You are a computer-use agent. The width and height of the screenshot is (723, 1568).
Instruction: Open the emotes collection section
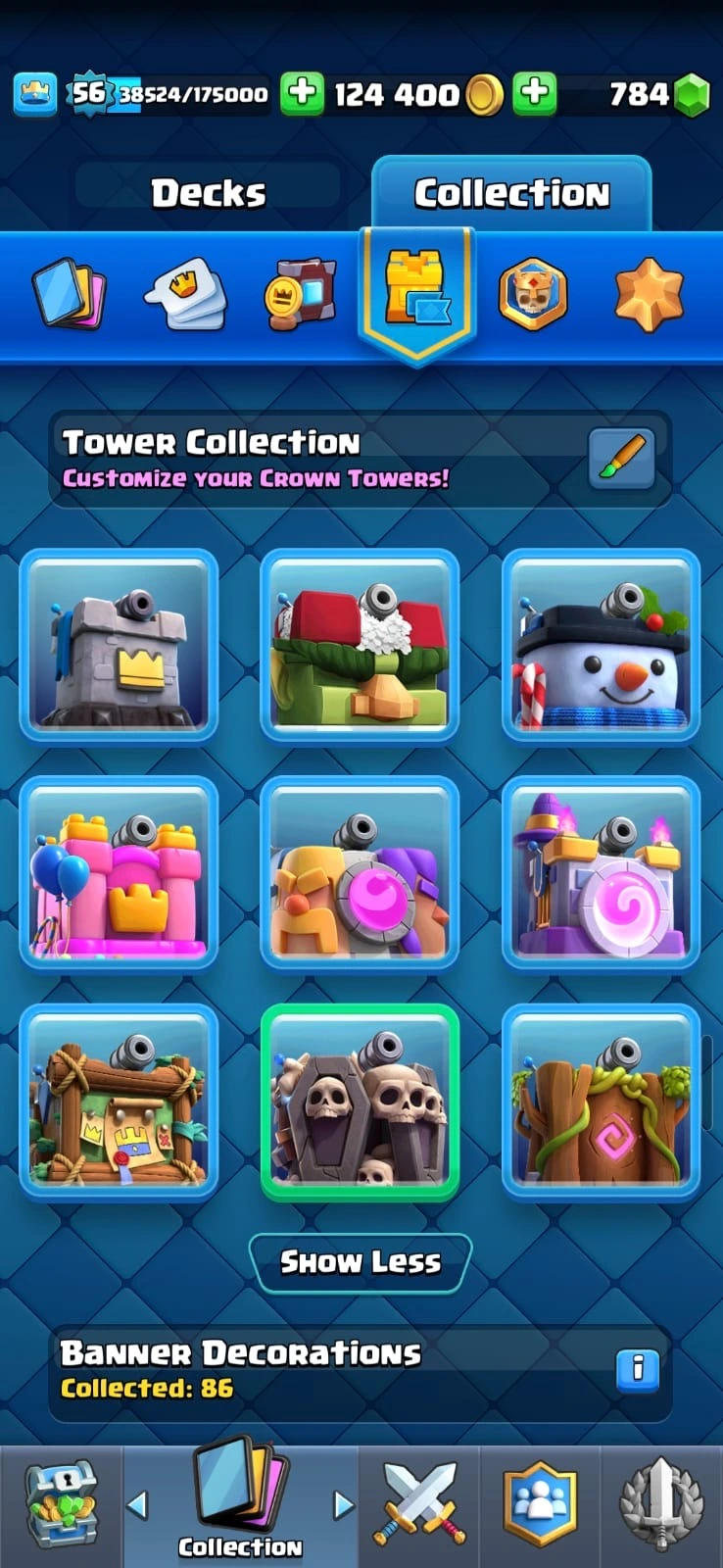click(x=186, y=293)
